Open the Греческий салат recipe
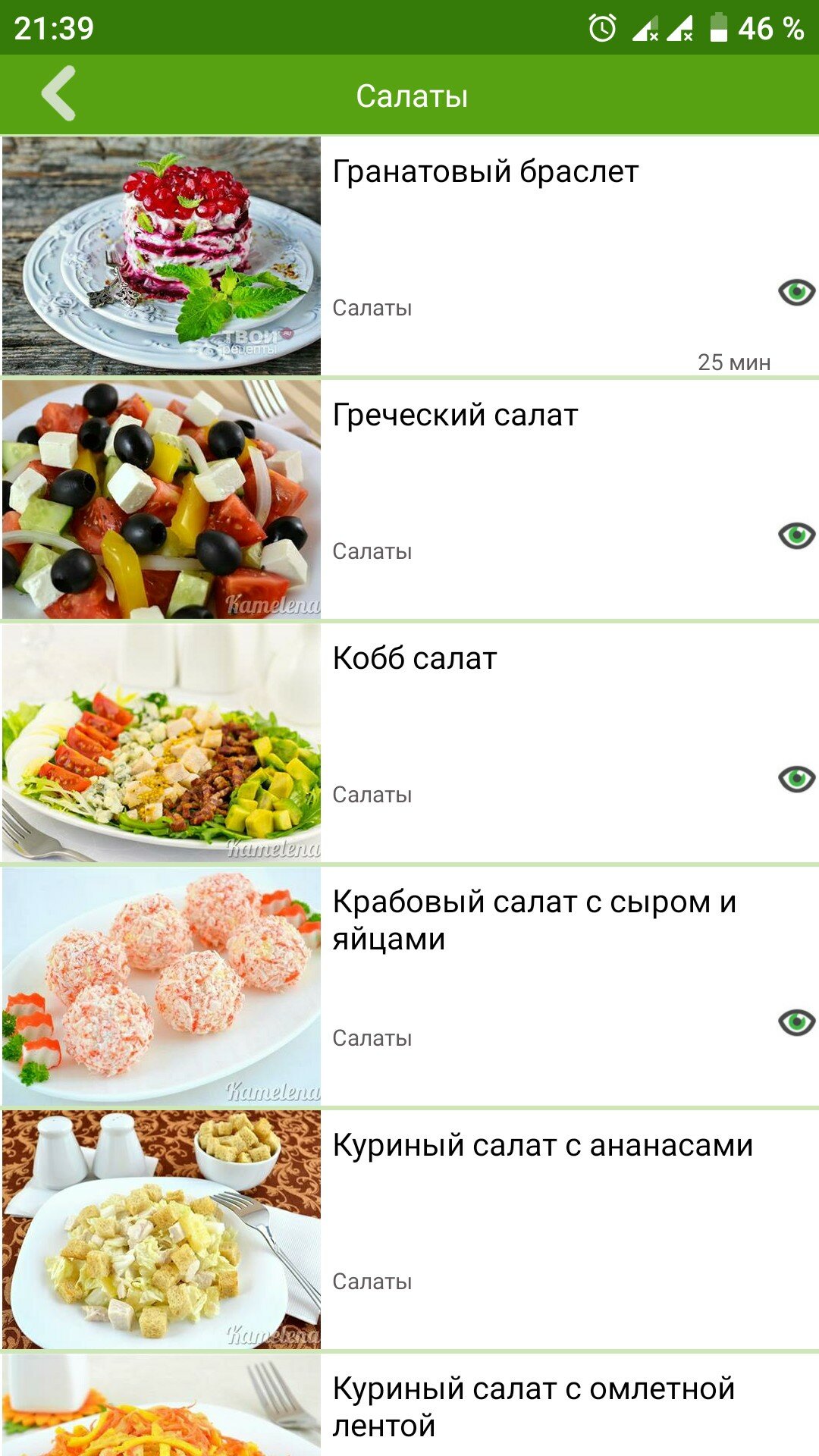The image size is (819, 1456). click(x=409, y=499)
